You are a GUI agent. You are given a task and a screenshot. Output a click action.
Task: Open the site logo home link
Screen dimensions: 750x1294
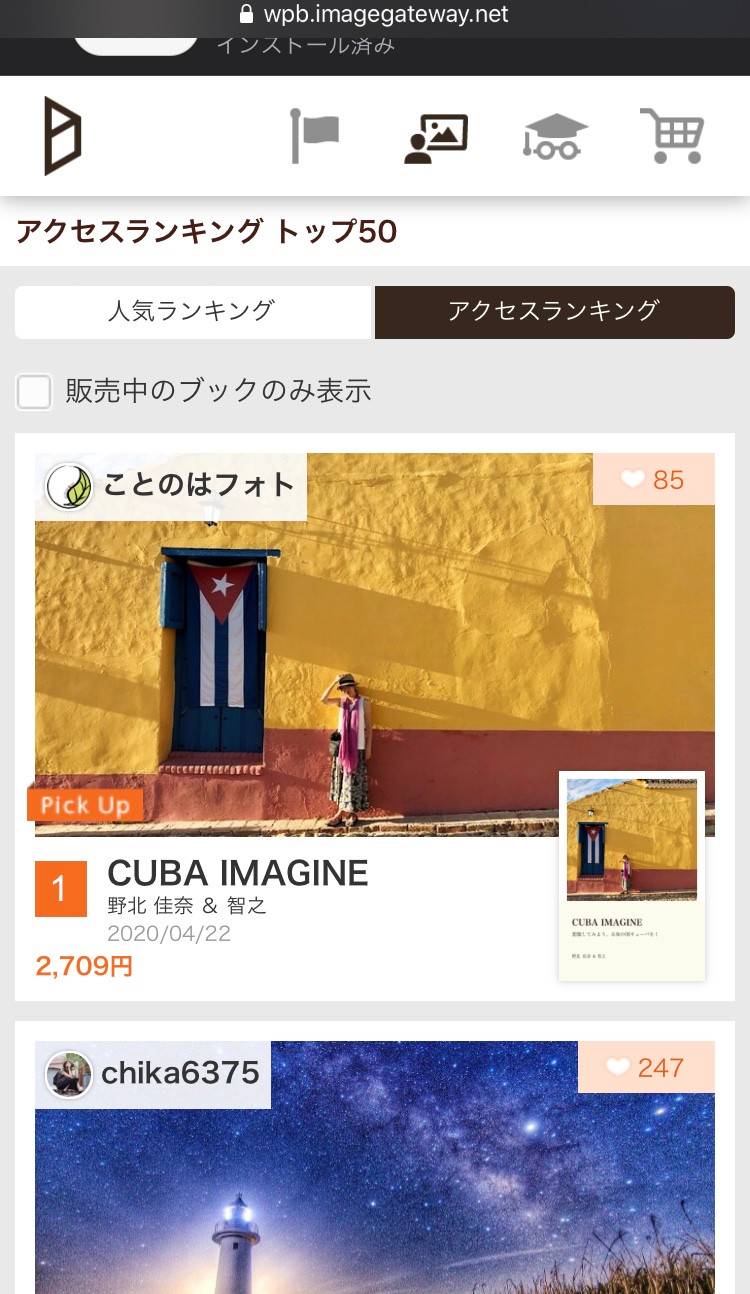click(x=62, y=136)
